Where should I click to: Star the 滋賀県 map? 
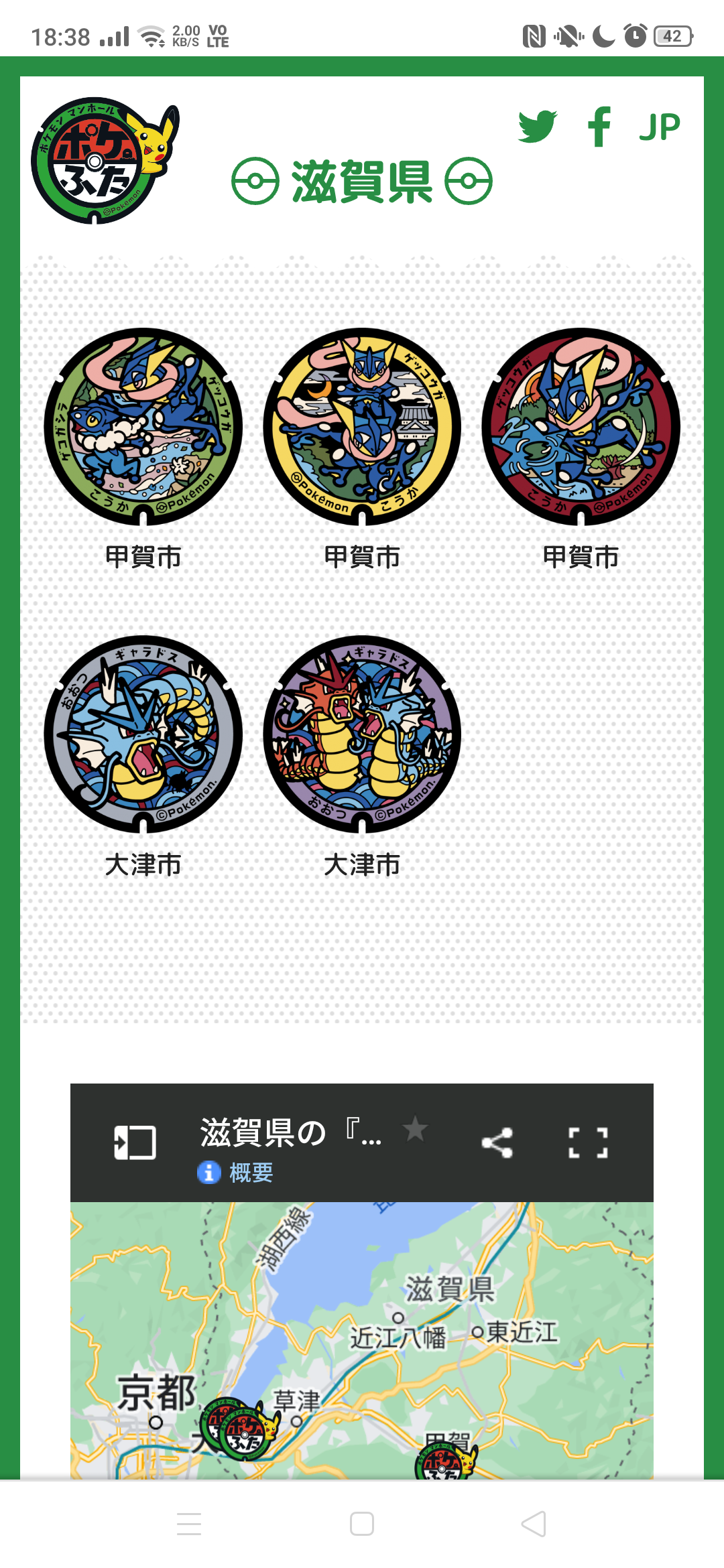pyautogui.click(x=415, y=1130)
